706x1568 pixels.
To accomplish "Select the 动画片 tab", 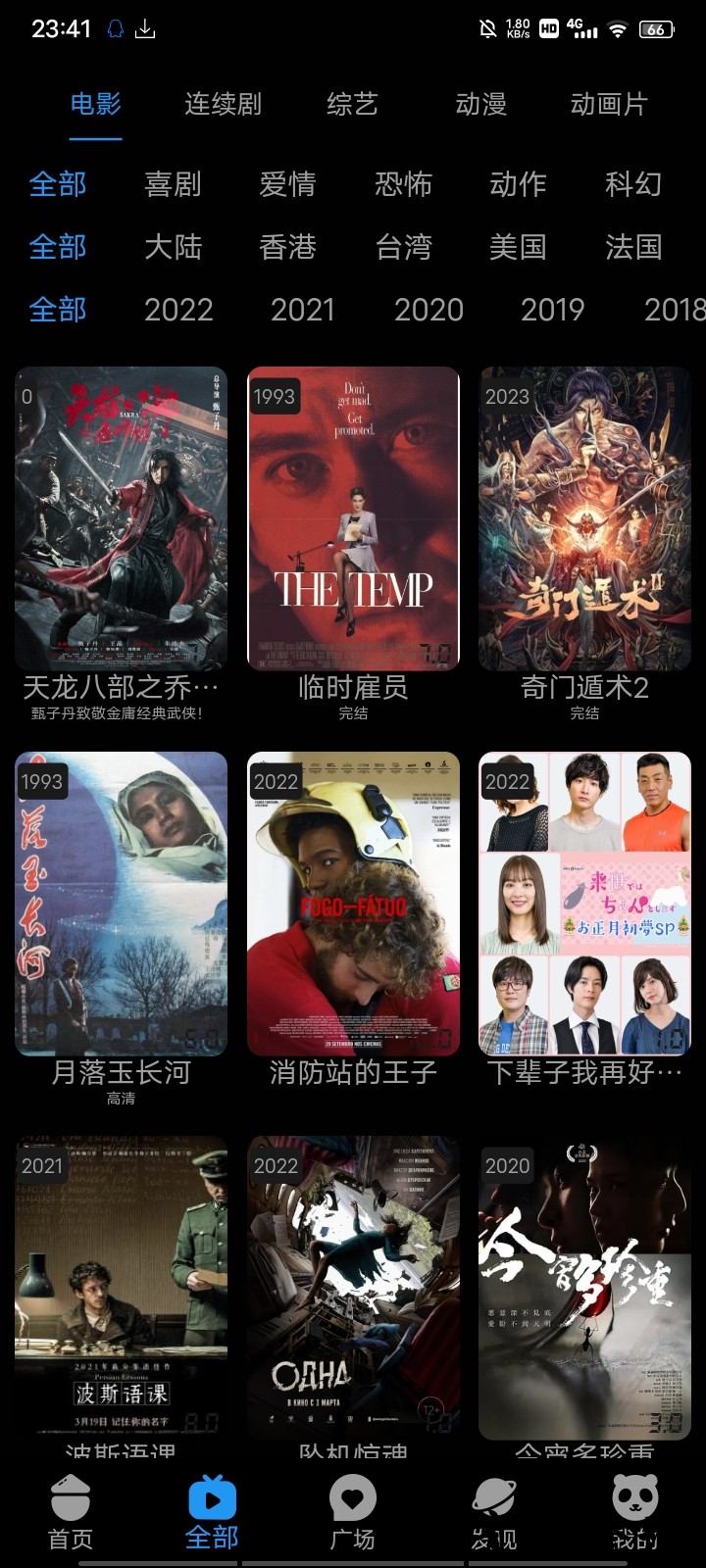I will point(609,104).
